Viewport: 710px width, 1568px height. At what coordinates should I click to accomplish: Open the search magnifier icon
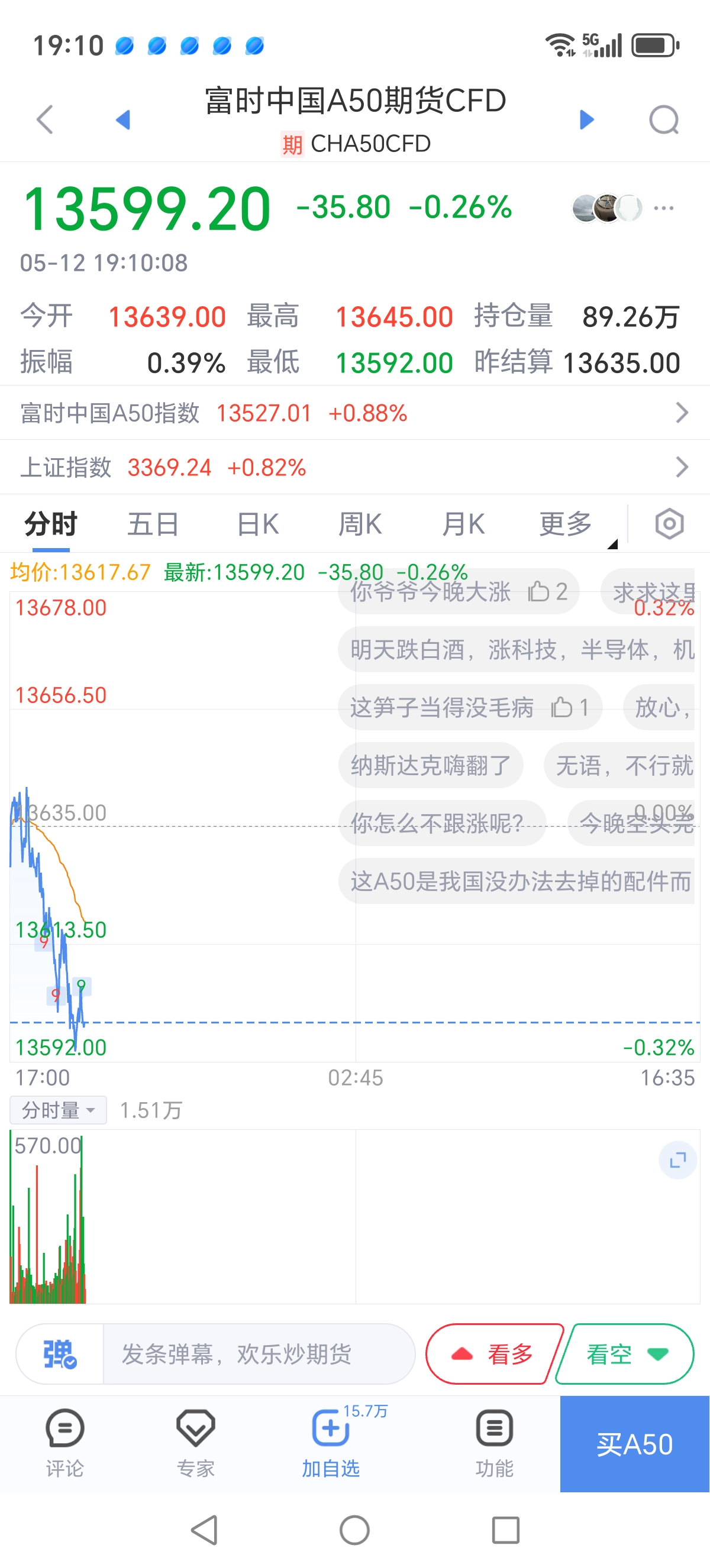tap(664, 119)
